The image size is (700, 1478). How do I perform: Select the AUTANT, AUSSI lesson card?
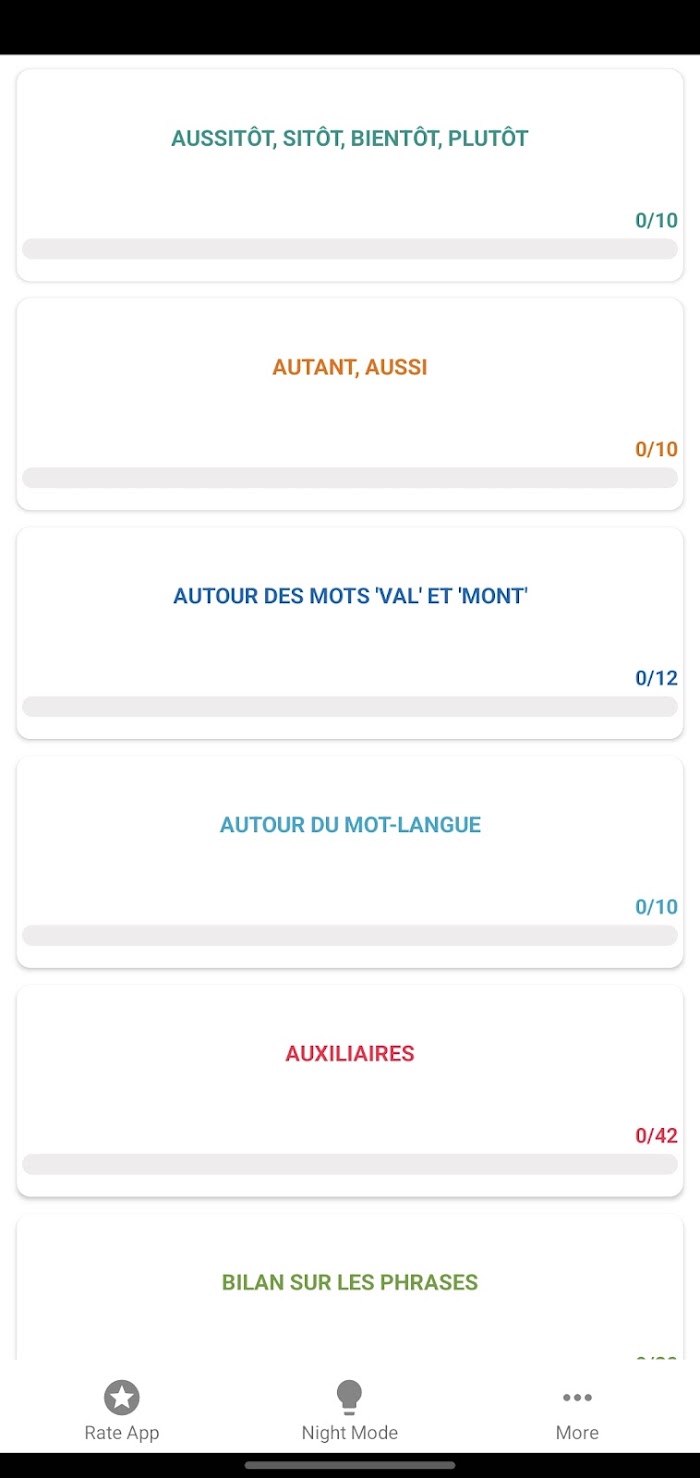point(350,404)
